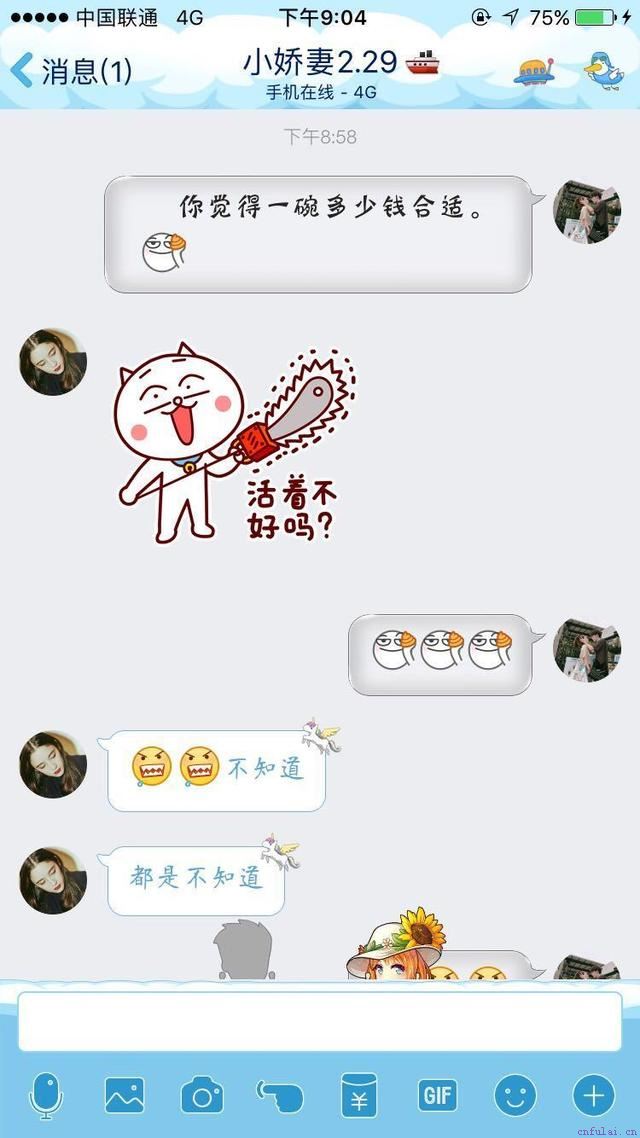Screen dimensions: 640x1138
Task: Open the camera to take photo
Action: click(202, 1096)
